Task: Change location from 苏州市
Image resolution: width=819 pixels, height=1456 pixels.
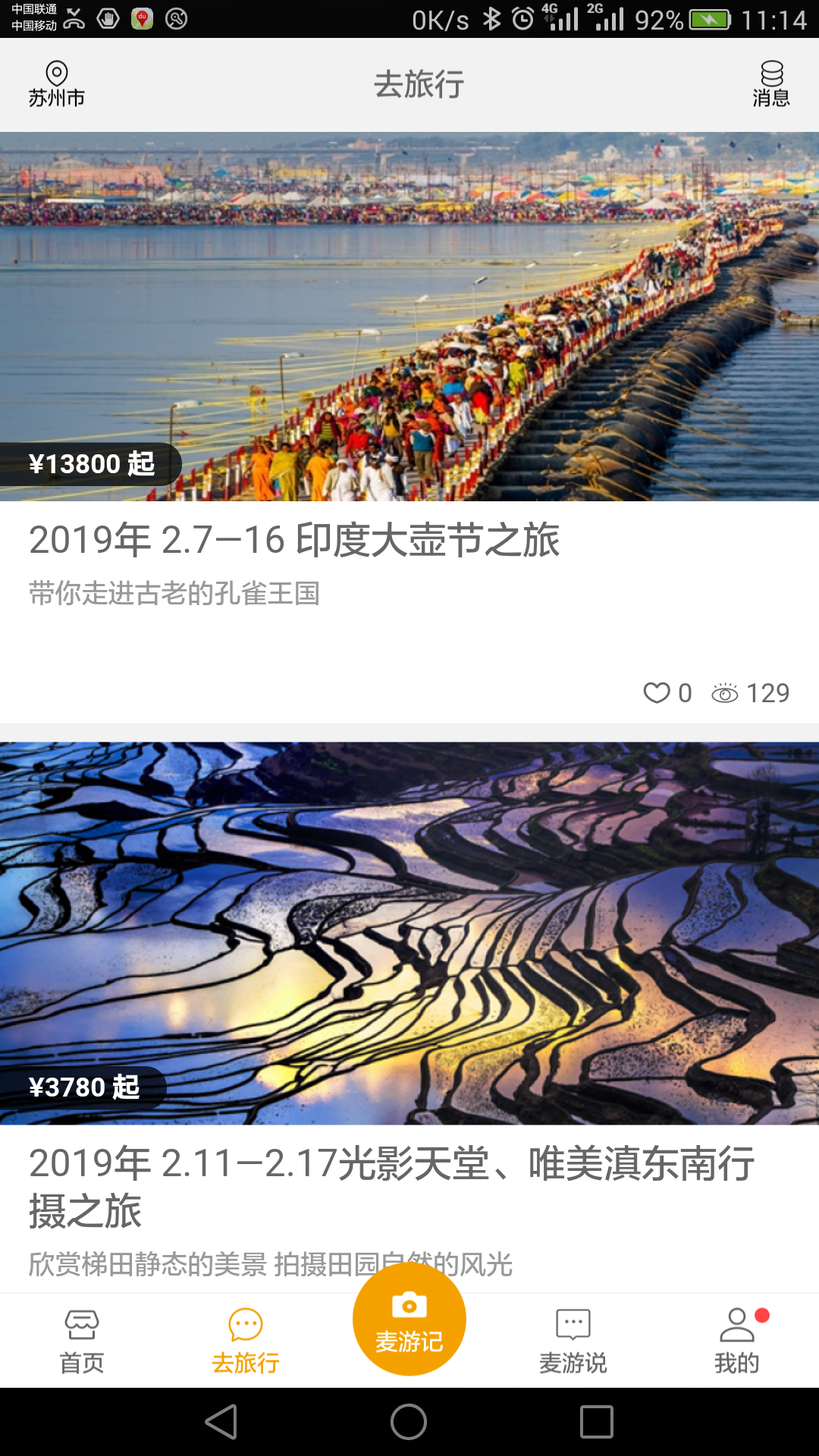Action: 56,84
